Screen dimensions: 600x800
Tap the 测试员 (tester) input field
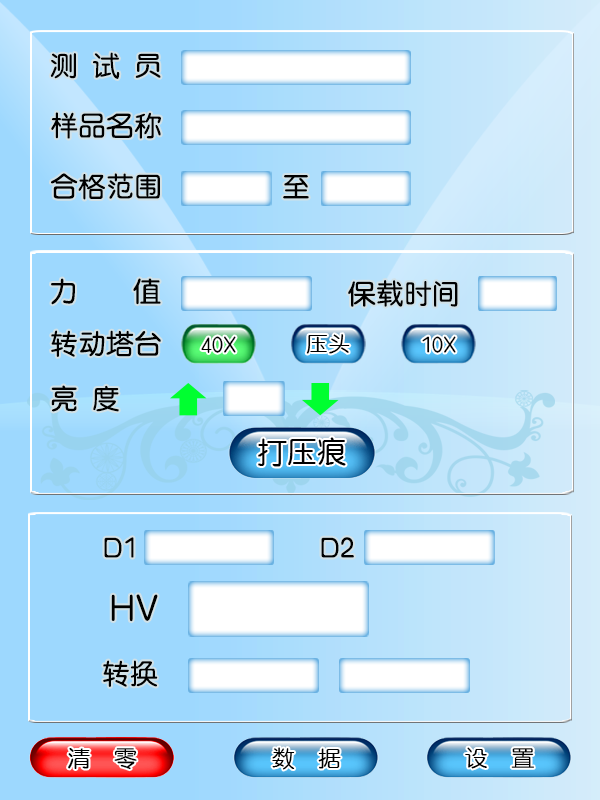pos(295,67)
